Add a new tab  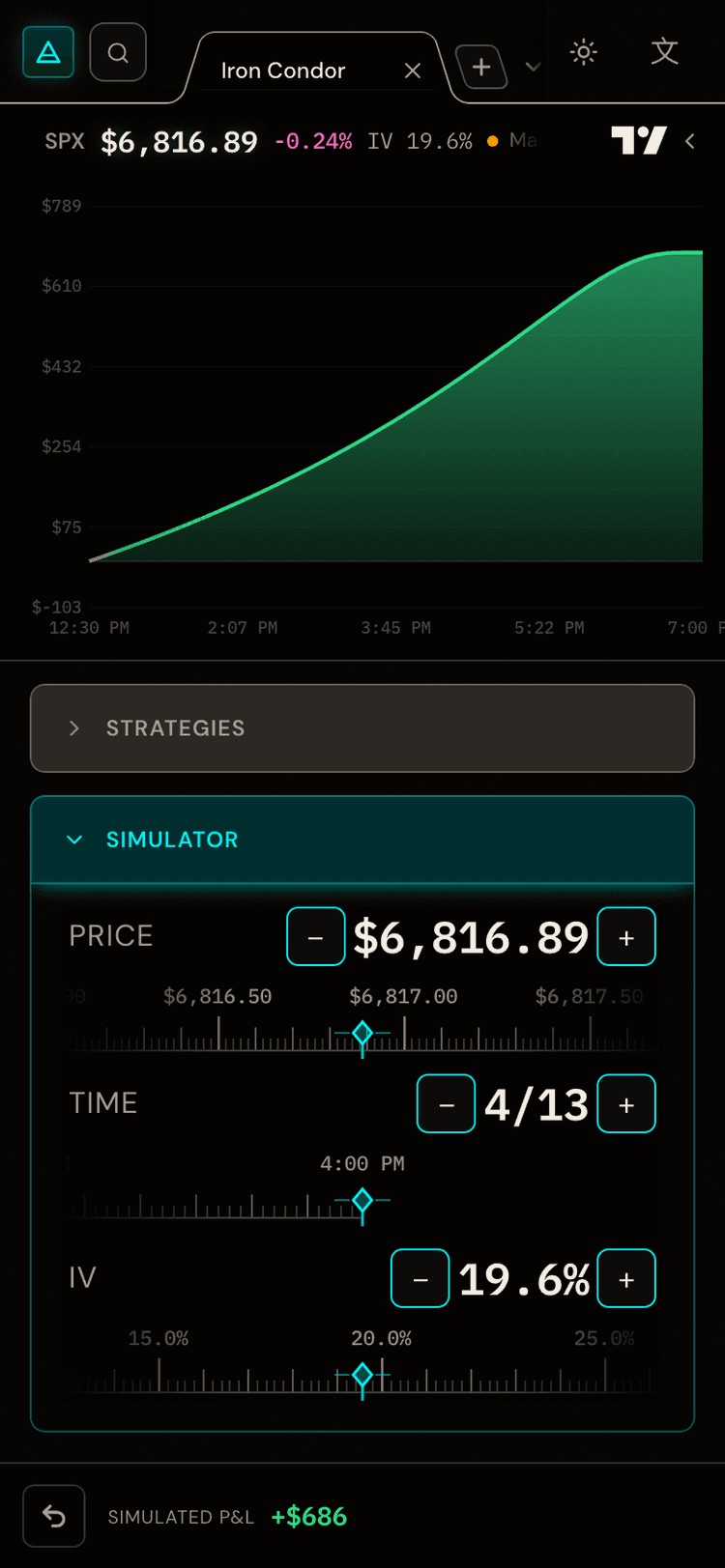[481, 67]
